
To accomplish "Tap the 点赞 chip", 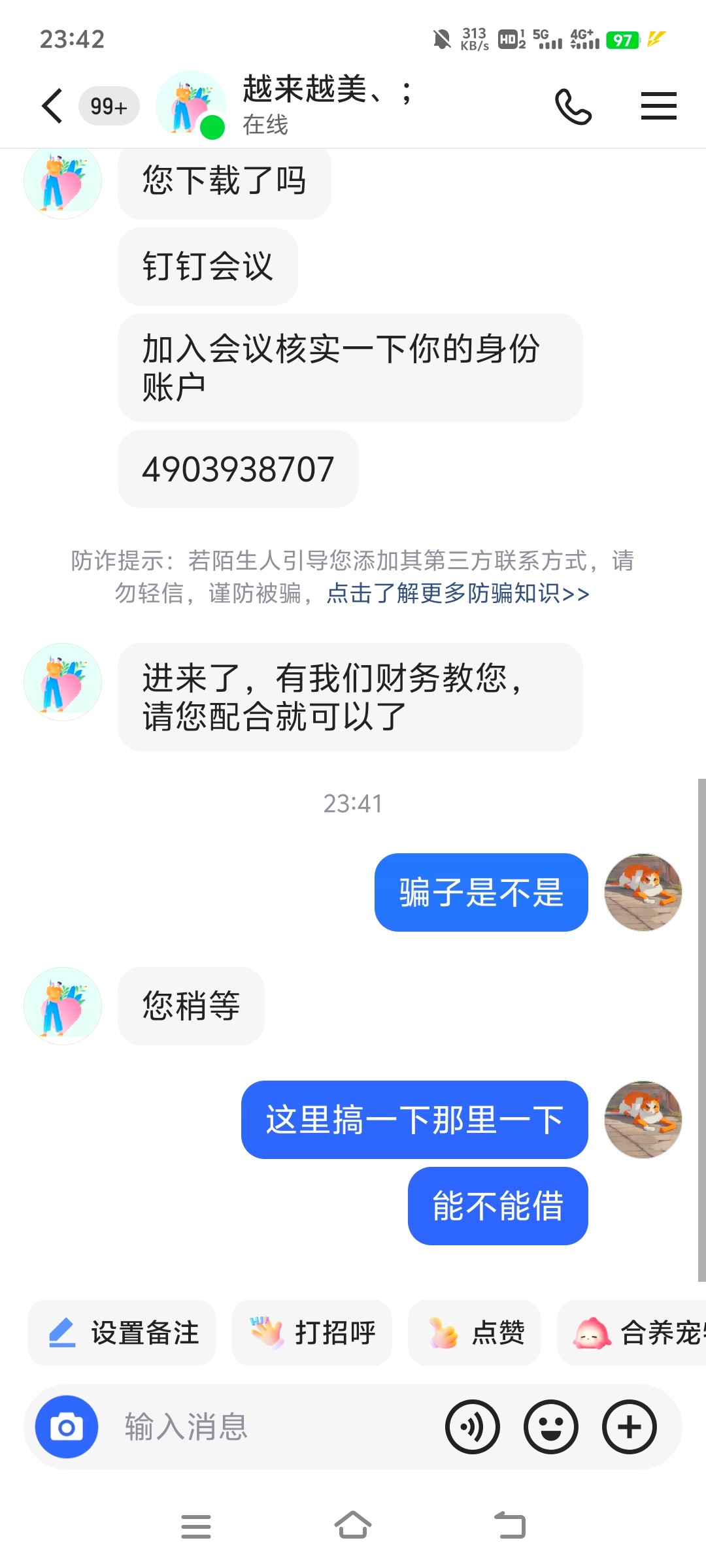I will 475,1333.
